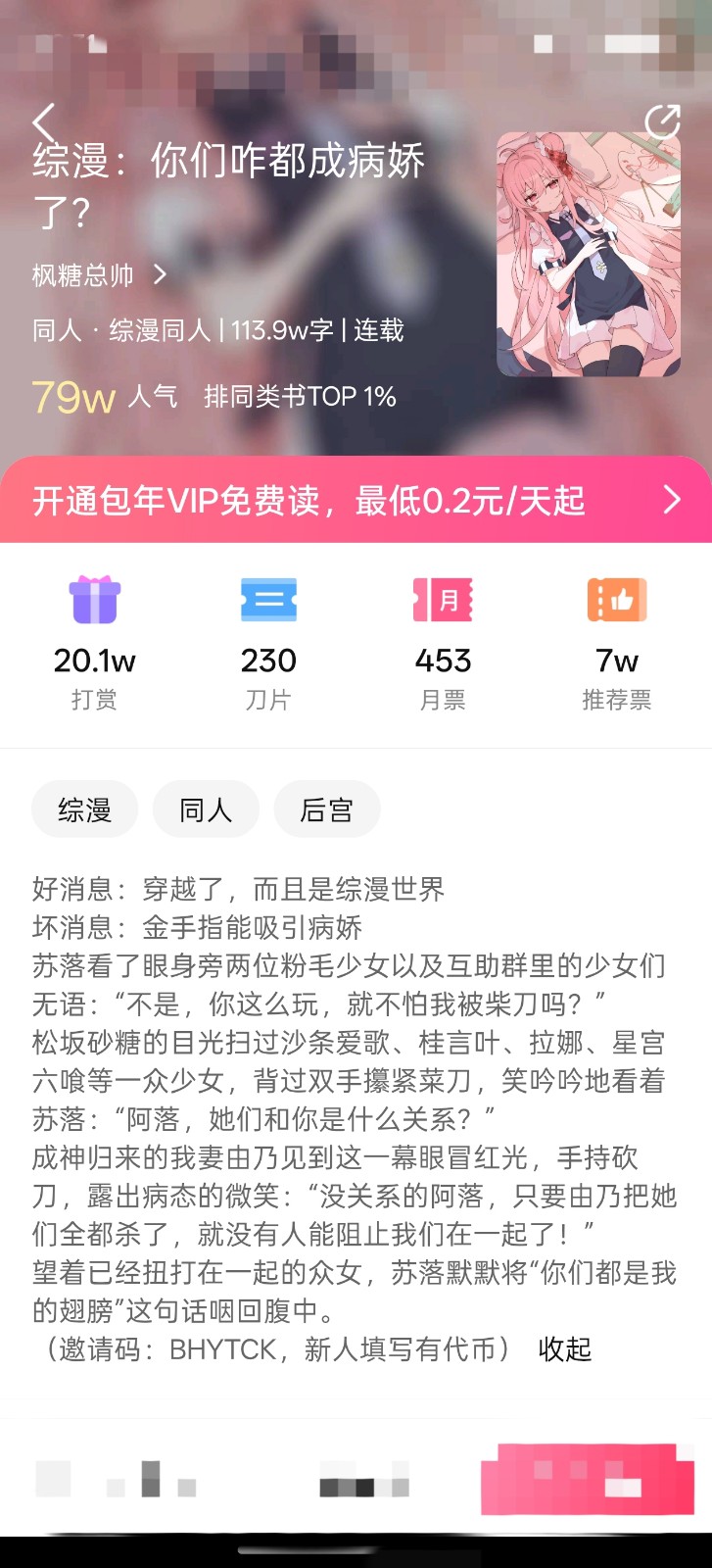Screen dimensions: 712x1568
Task: Open the 开通包年VIP免费读 banner
Action: [356, 500]
